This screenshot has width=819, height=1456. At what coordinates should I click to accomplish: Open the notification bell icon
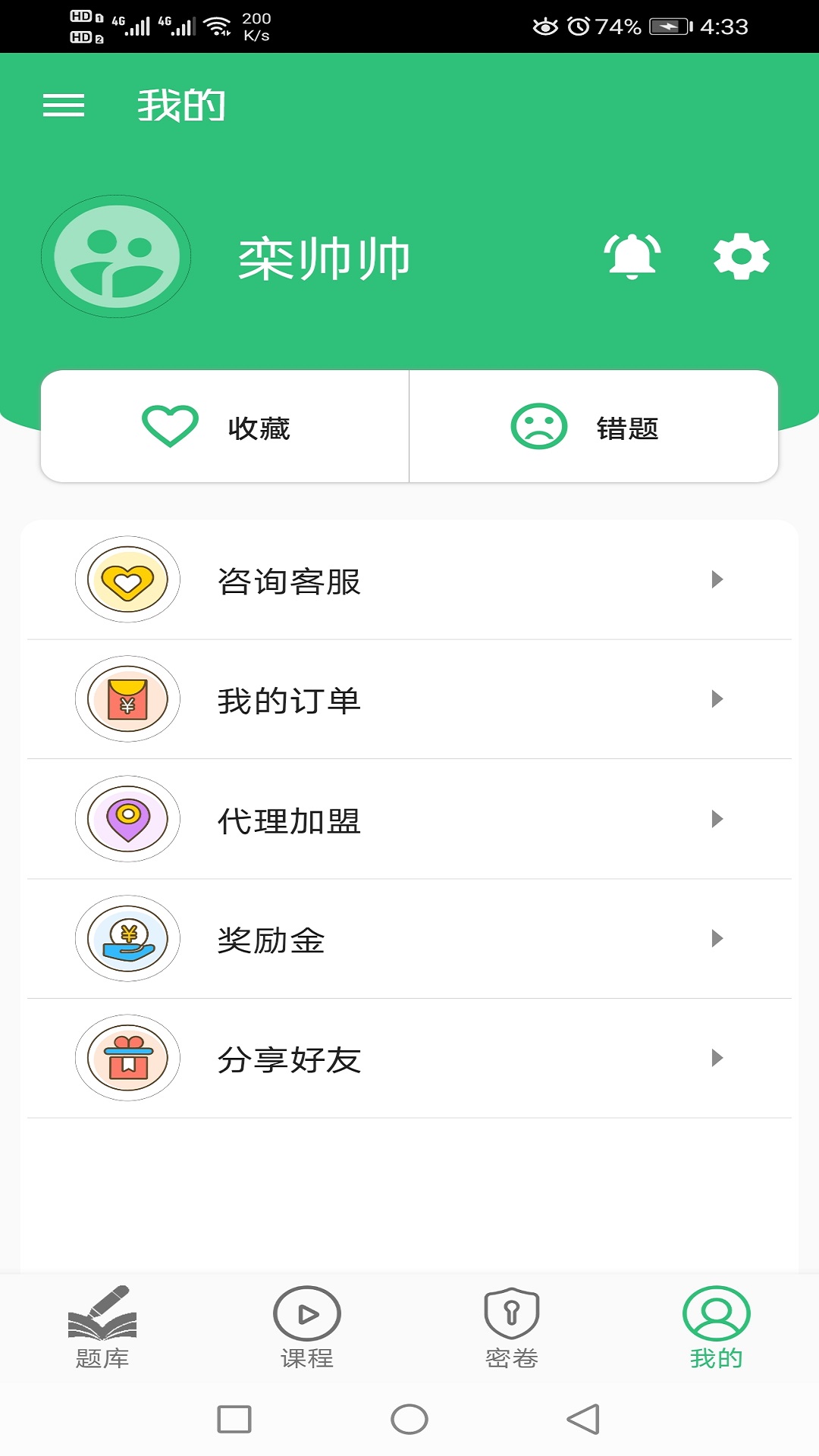point(632,256)
